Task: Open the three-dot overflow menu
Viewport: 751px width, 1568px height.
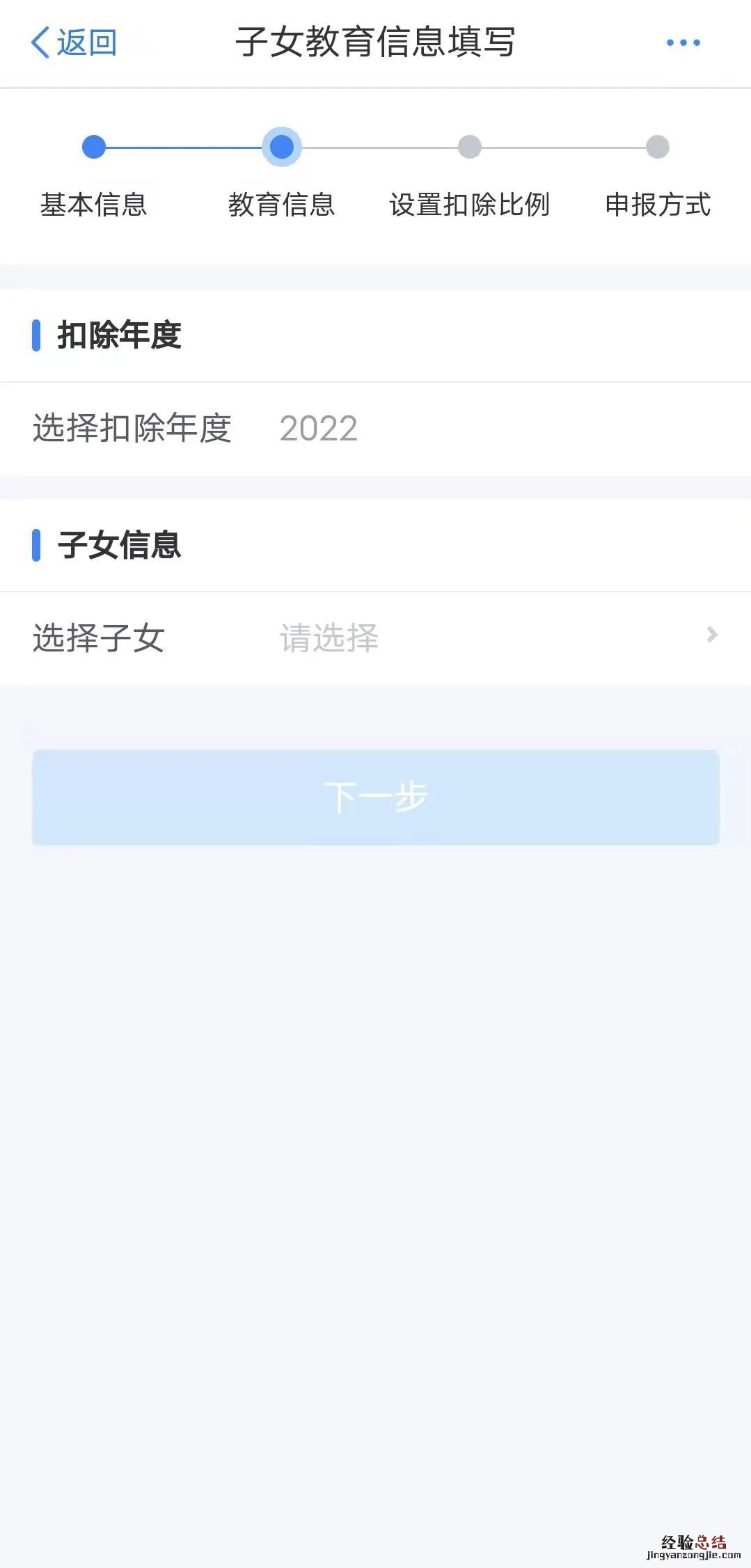Action: click(x=683, y=42)
